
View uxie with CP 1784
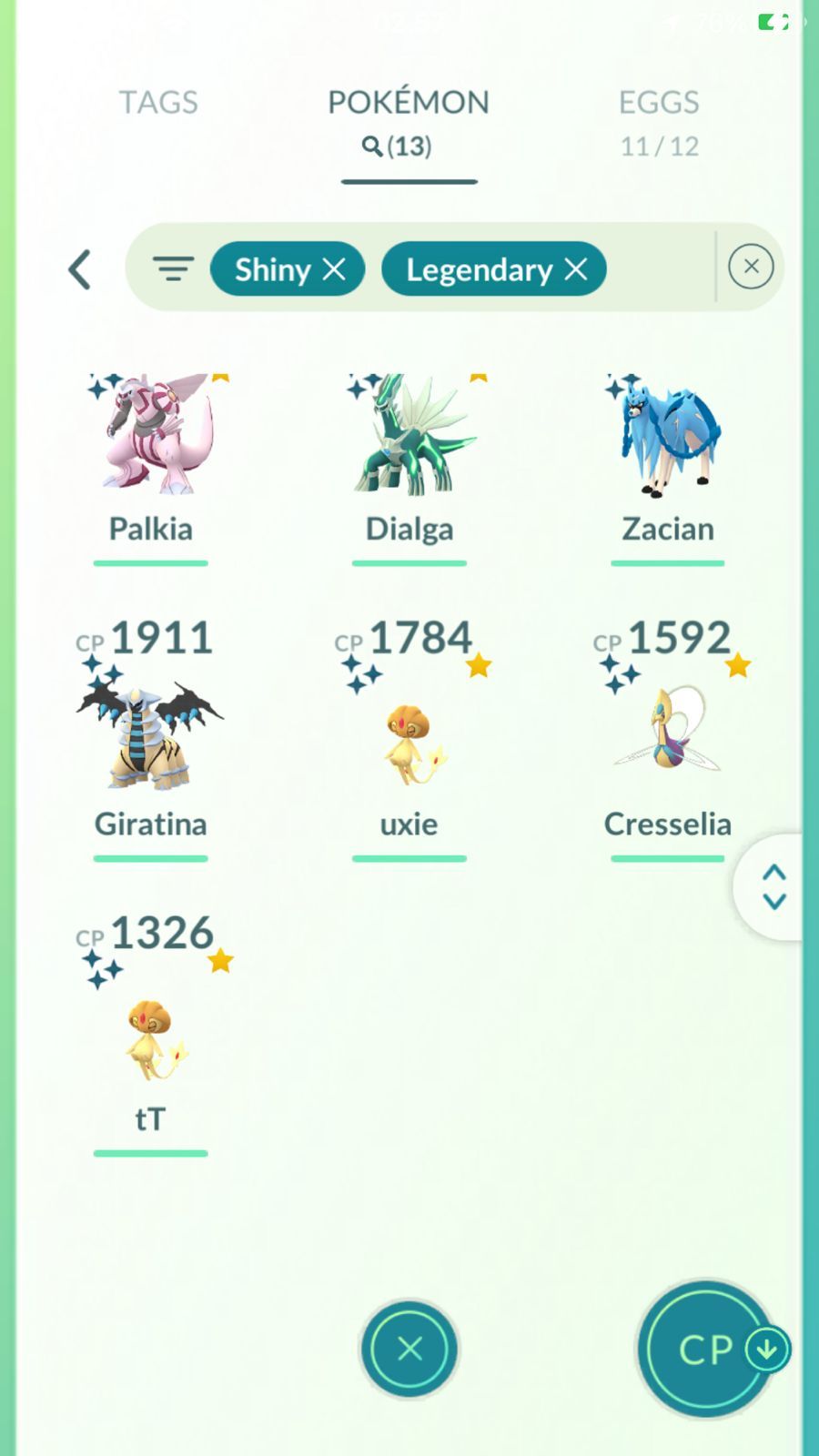tap(409, 737)
